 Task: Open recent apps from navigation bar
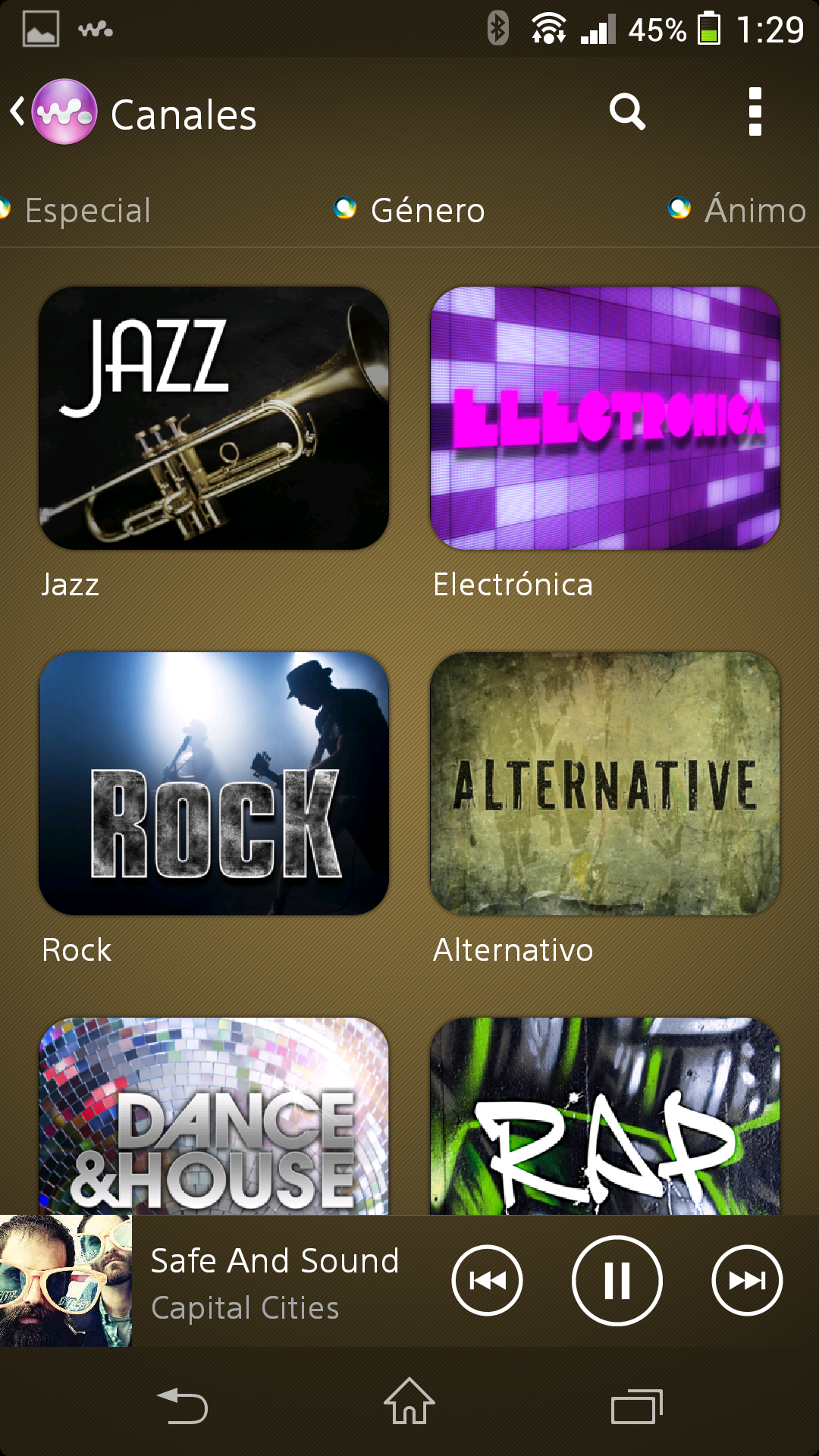pos(637,1407)
